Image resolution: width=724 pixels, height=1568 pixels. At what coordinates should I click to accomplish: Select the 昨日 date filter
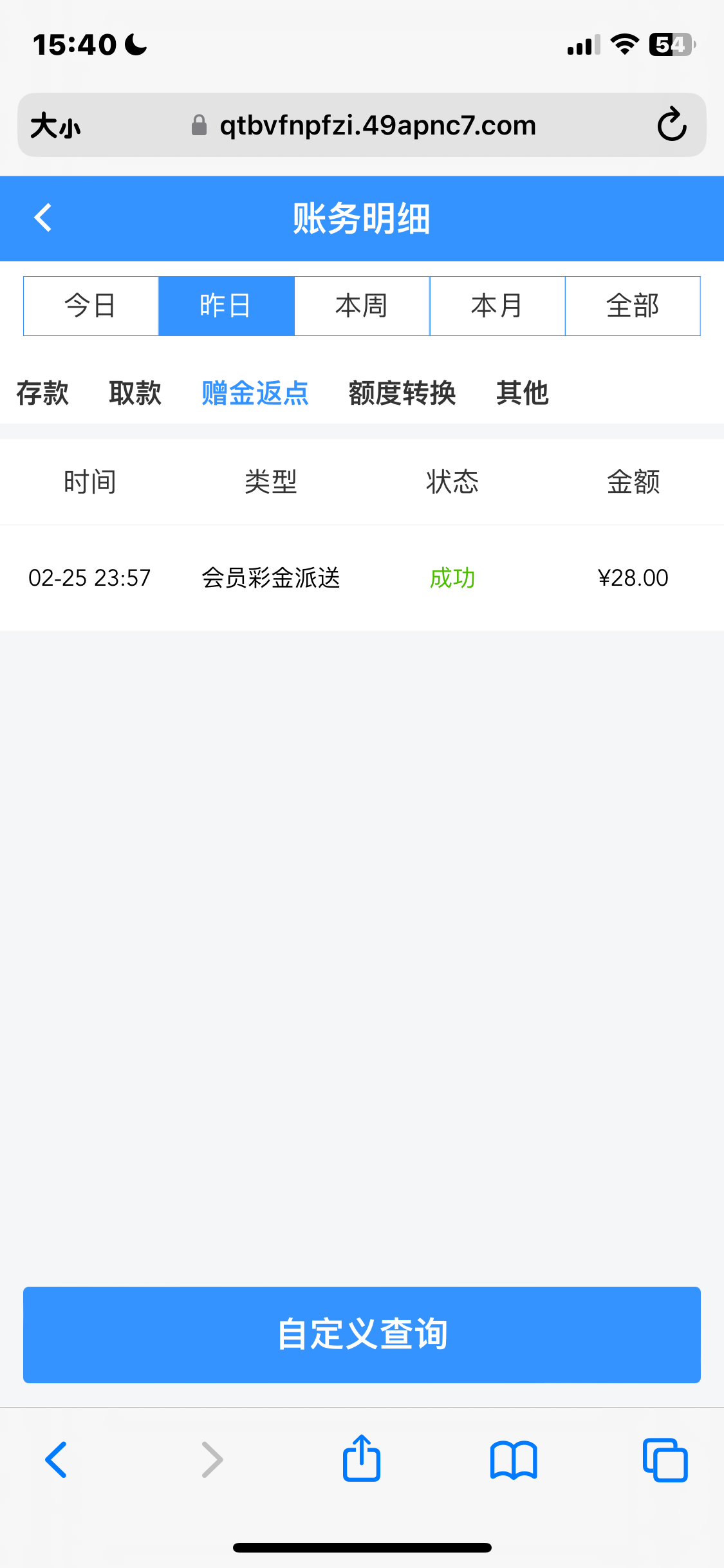pos(226,306)
